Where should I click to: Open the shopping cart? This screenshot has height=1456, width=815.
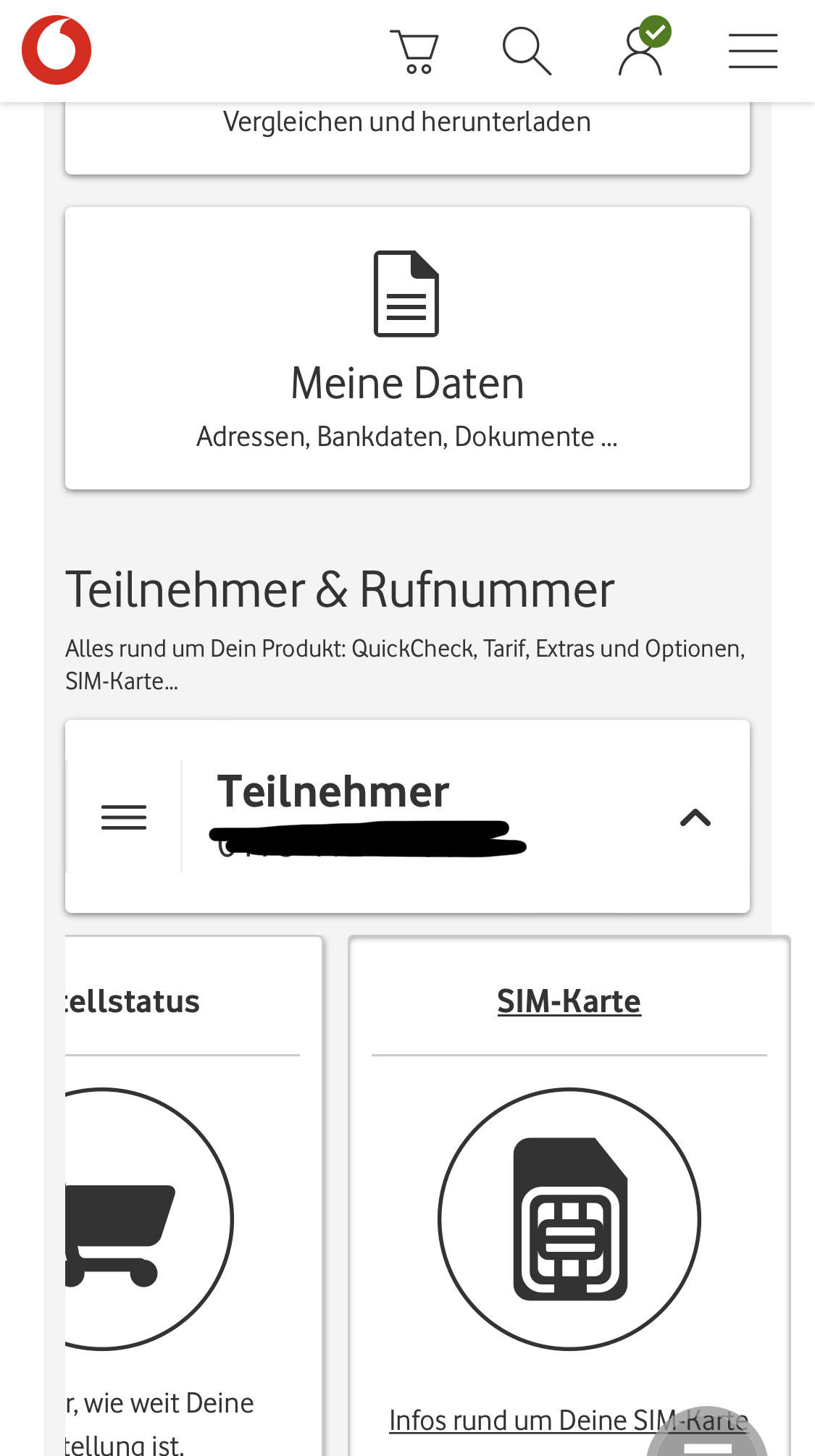(x=414, y=51)
